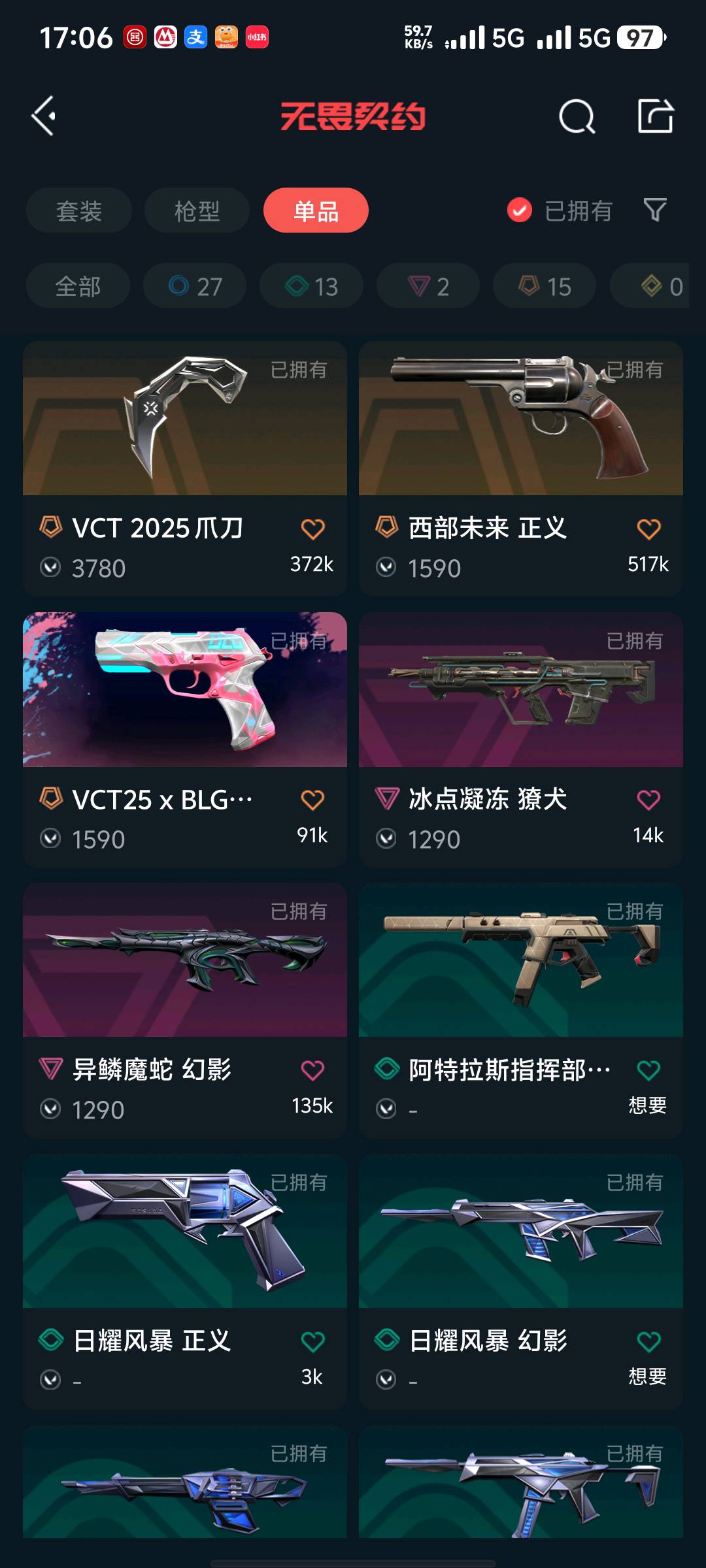Viewport: 706px width, 1568px height.
Task: Go back using the top-left arrow
Action: (44, 116)
